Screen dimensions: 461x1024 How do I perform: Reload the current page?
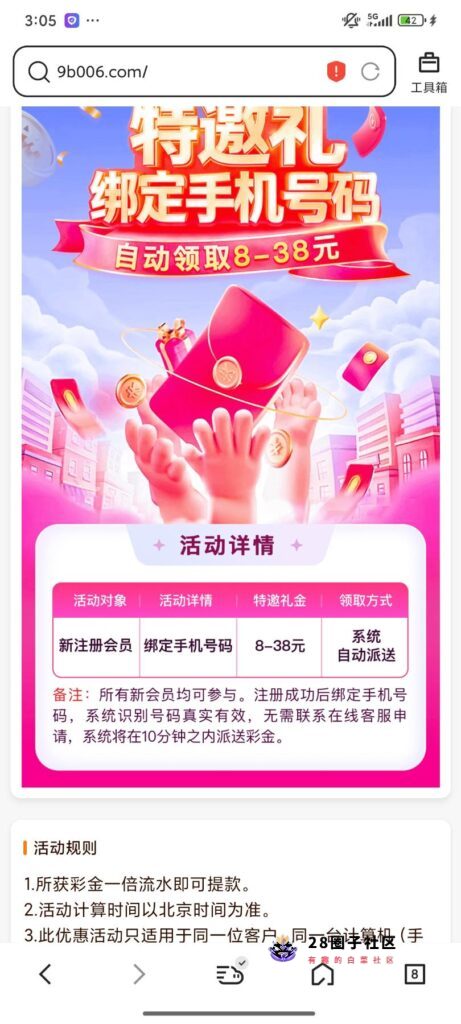[370, 72]
